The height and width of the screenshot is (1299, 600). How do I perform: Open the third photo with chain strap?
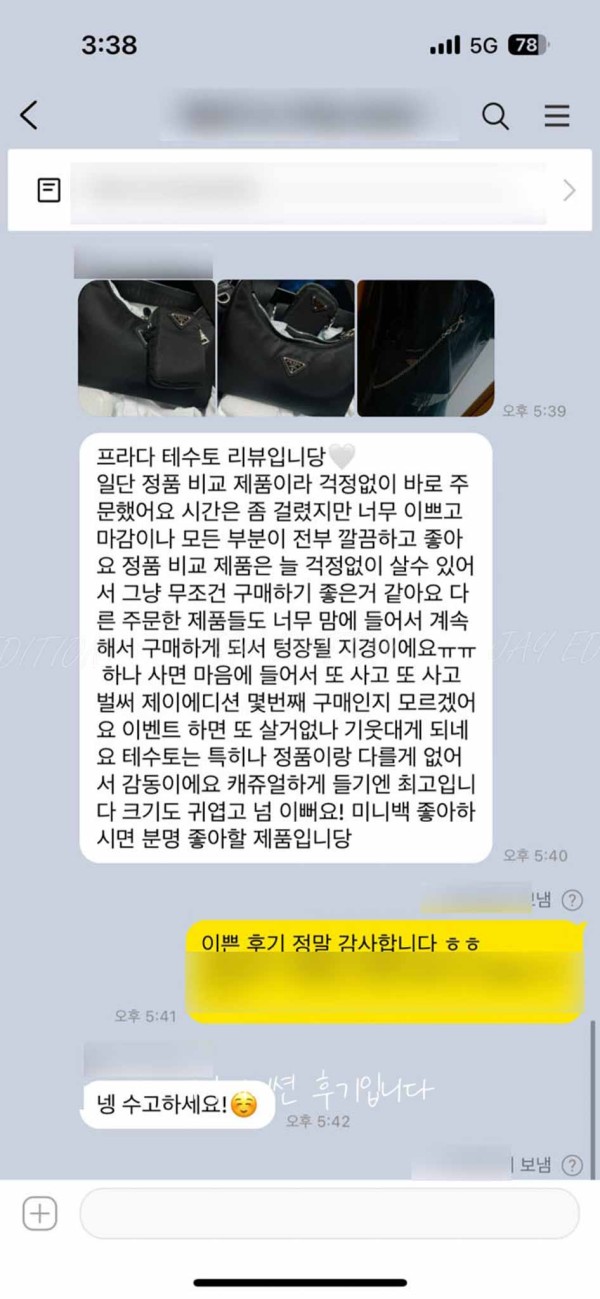(x=426, y=347)
